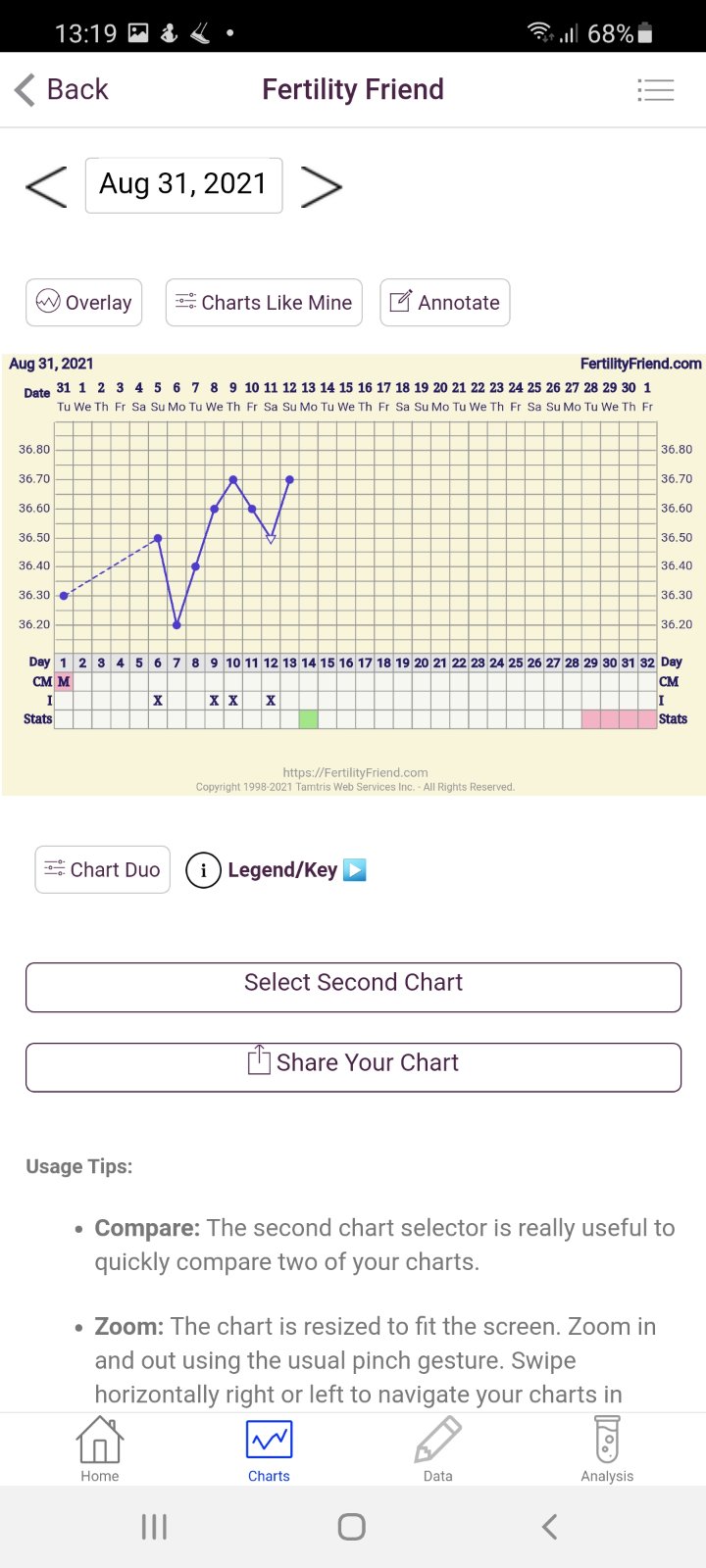Go back using the Back arrow
Screen dimensions: 706x1568
(61, 89)
